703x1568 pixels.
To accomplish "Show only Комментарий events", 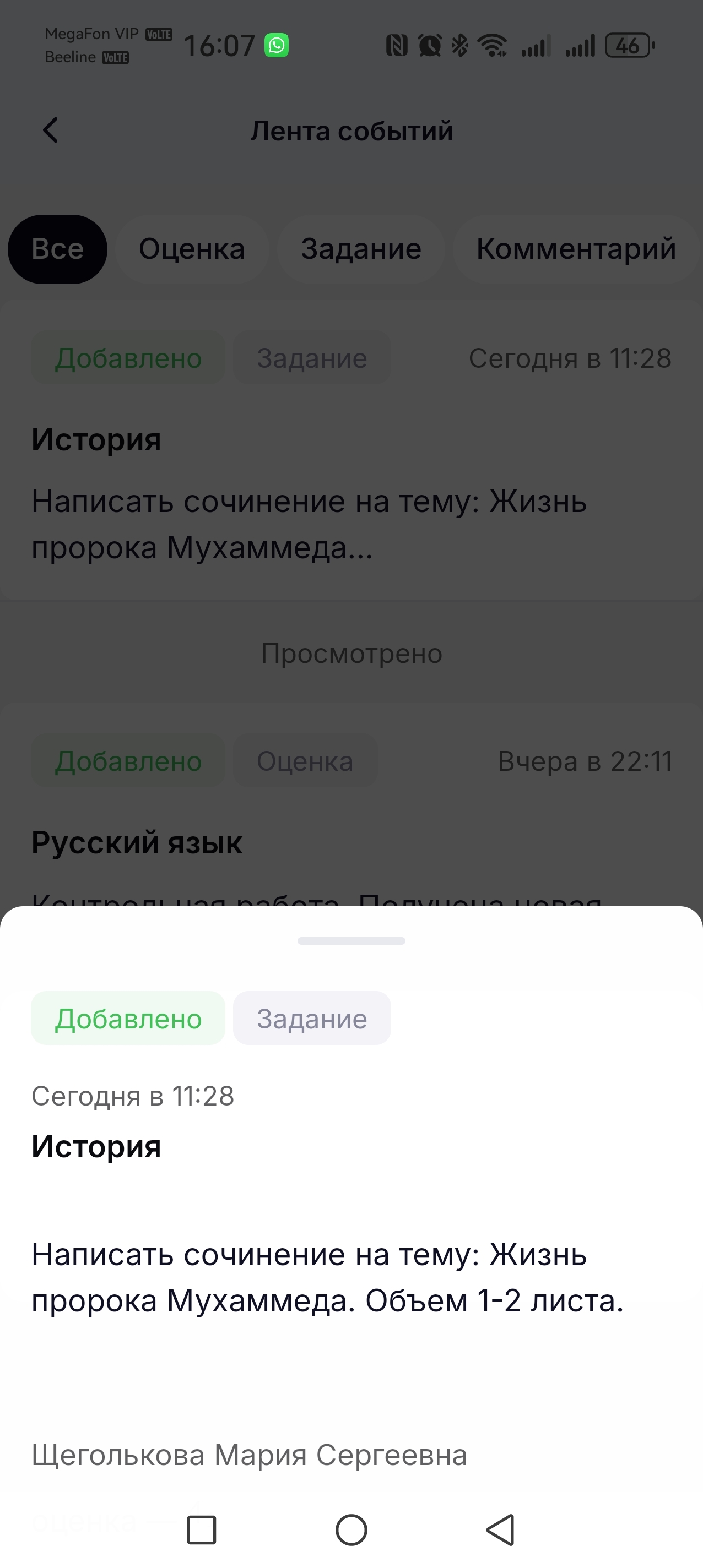I will click(x=576, y=249).
